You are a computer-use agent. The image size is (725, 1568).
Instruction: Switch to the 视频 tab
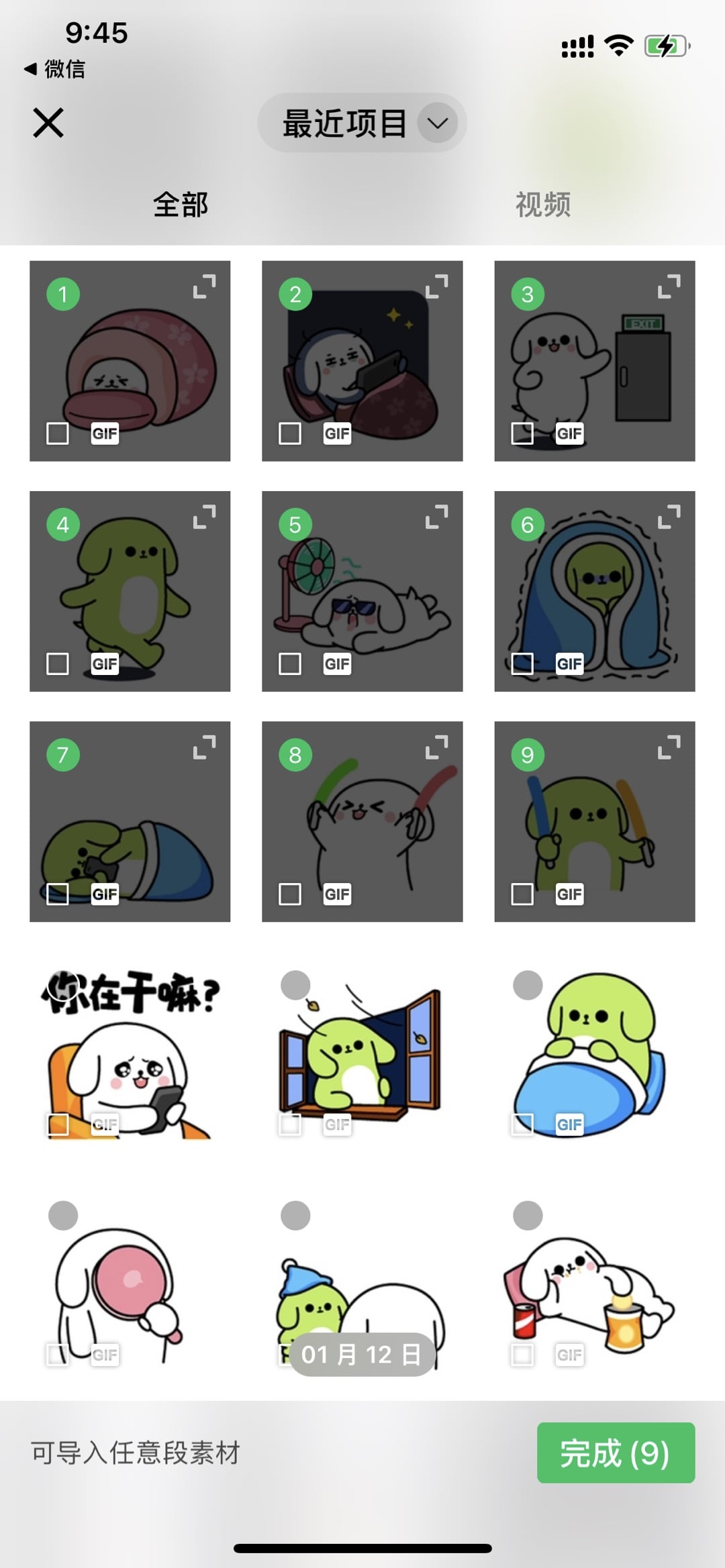542,205
